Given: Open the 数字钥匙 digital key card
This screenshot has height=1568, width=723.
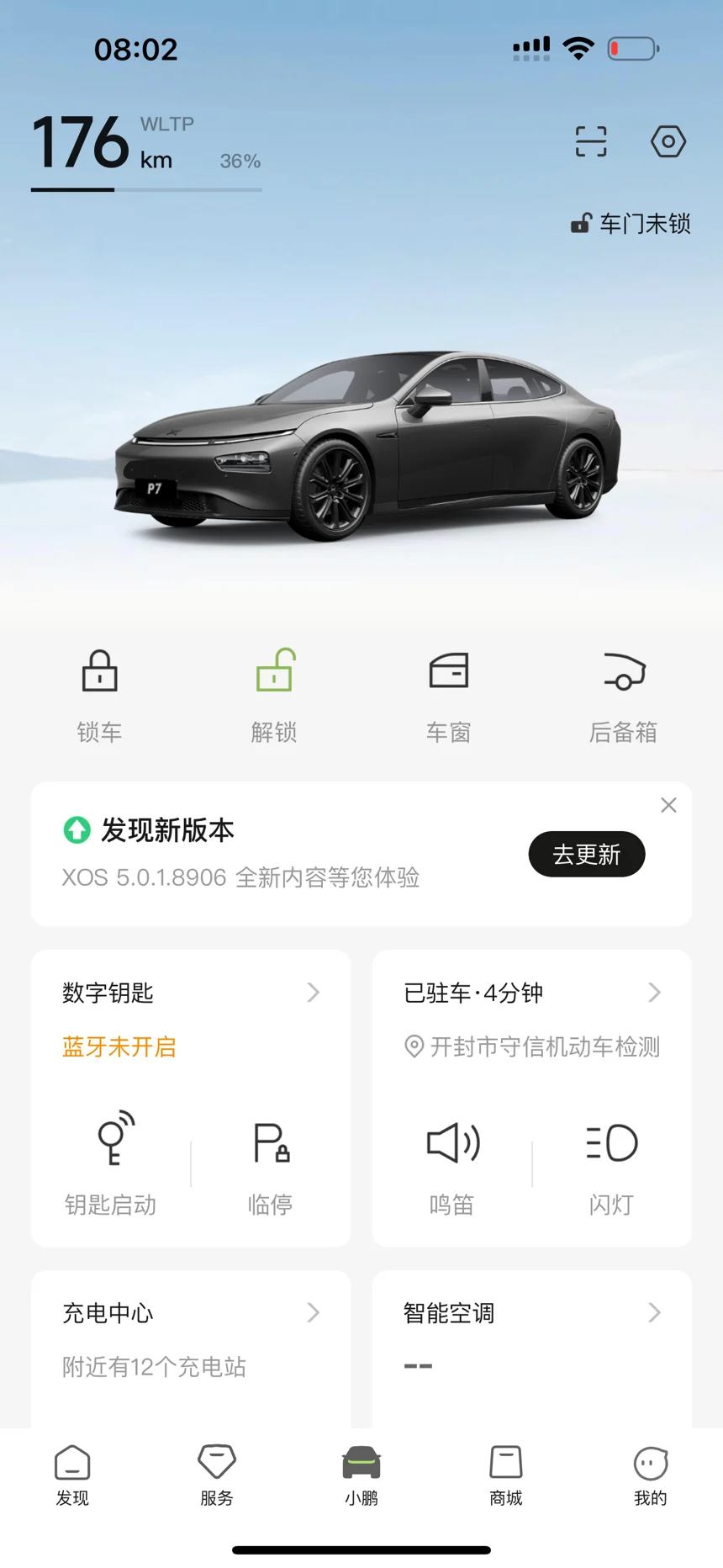Looking at the screenshot, I should (x=191, y=993).
